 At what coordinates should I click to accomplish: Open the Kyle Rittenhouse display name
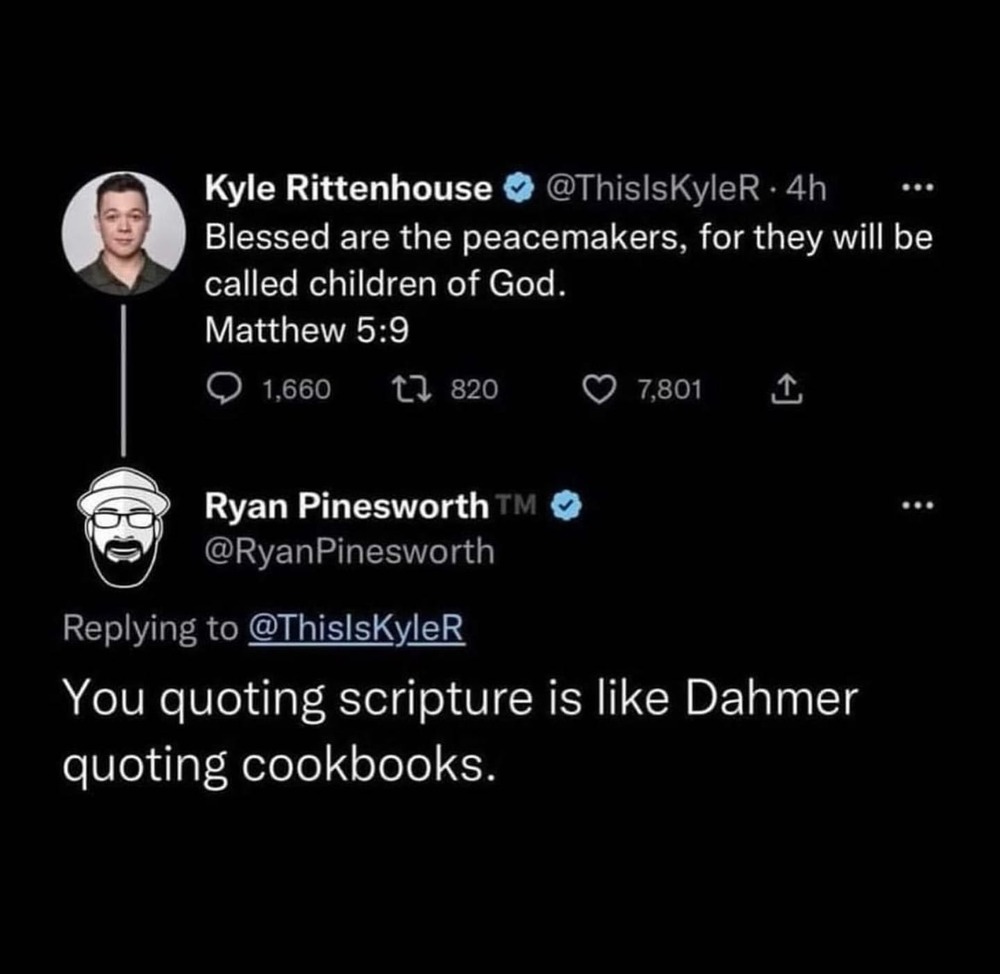349,188
